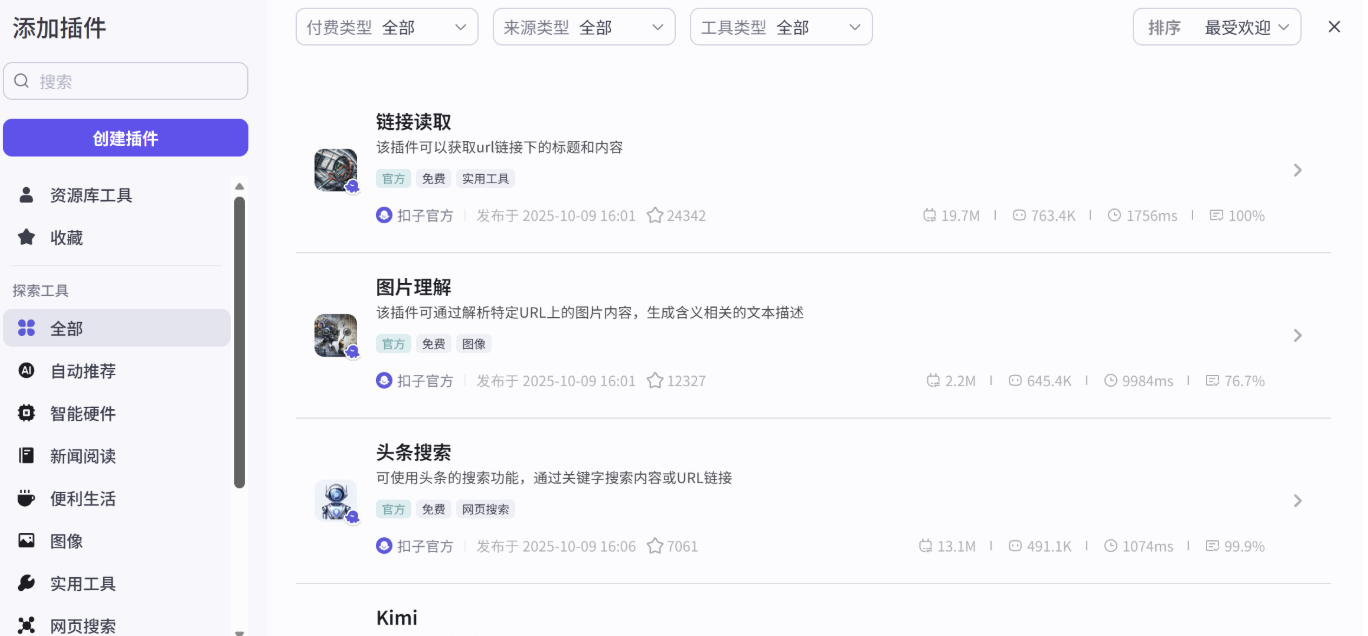Switch to 实用工具 category
The image size is (1368, 636).
(83, 583)
